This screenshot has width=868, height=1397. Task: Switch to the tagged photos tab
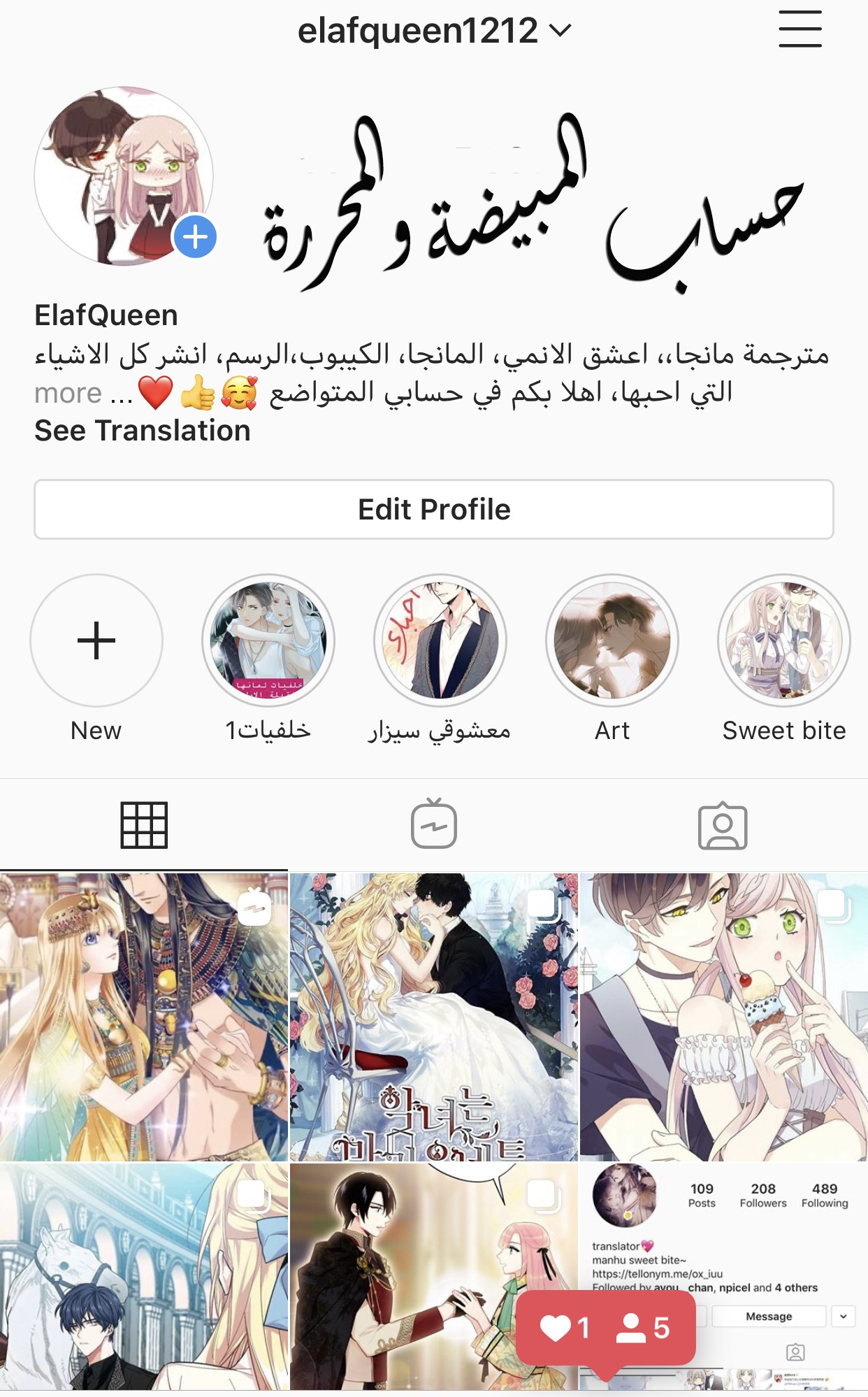coord(723,825)
